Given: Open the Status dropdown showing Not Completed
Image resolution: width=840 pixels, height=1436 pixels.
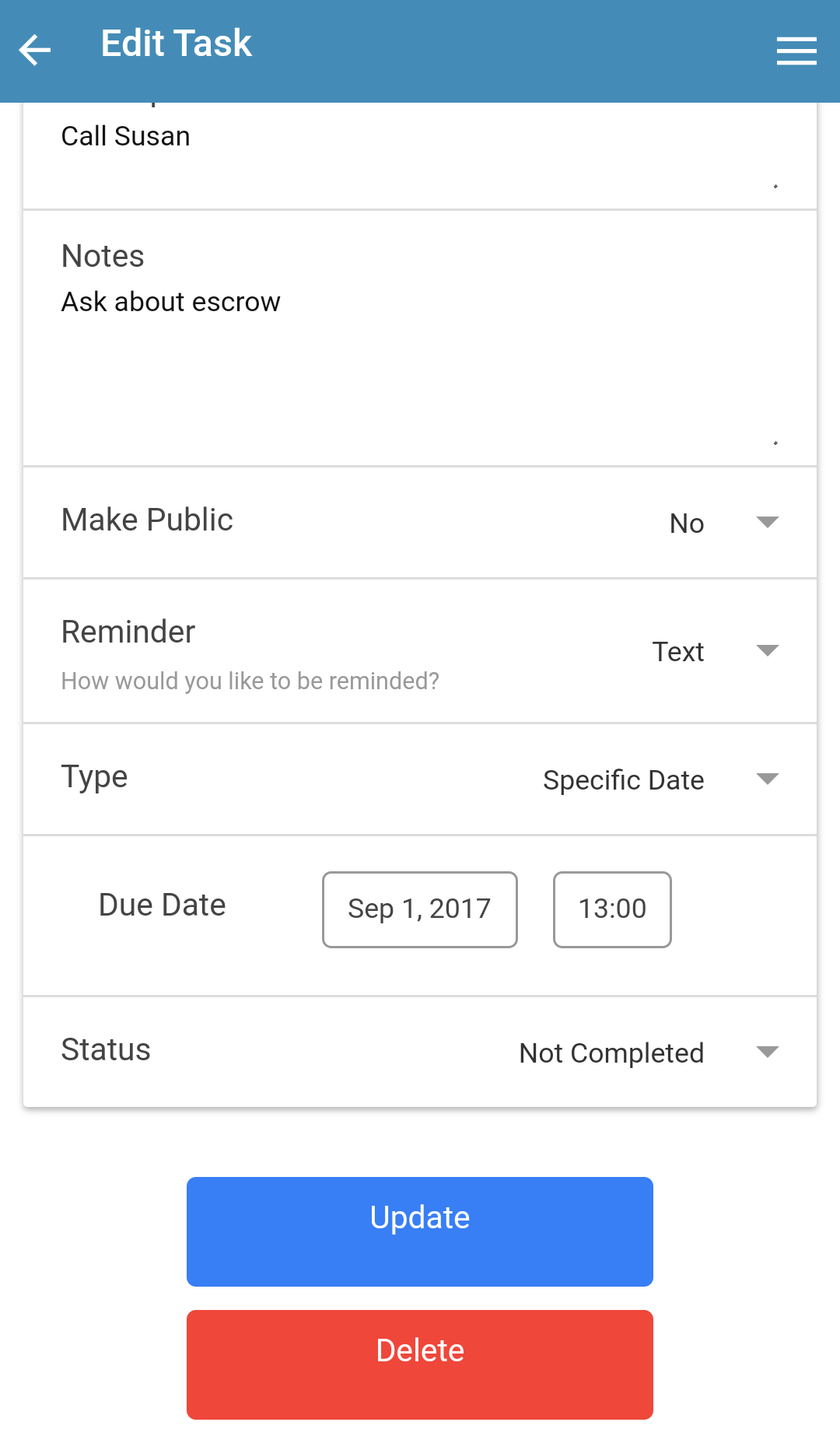Looking at the screenshot, I should [x=768, y=1052].
